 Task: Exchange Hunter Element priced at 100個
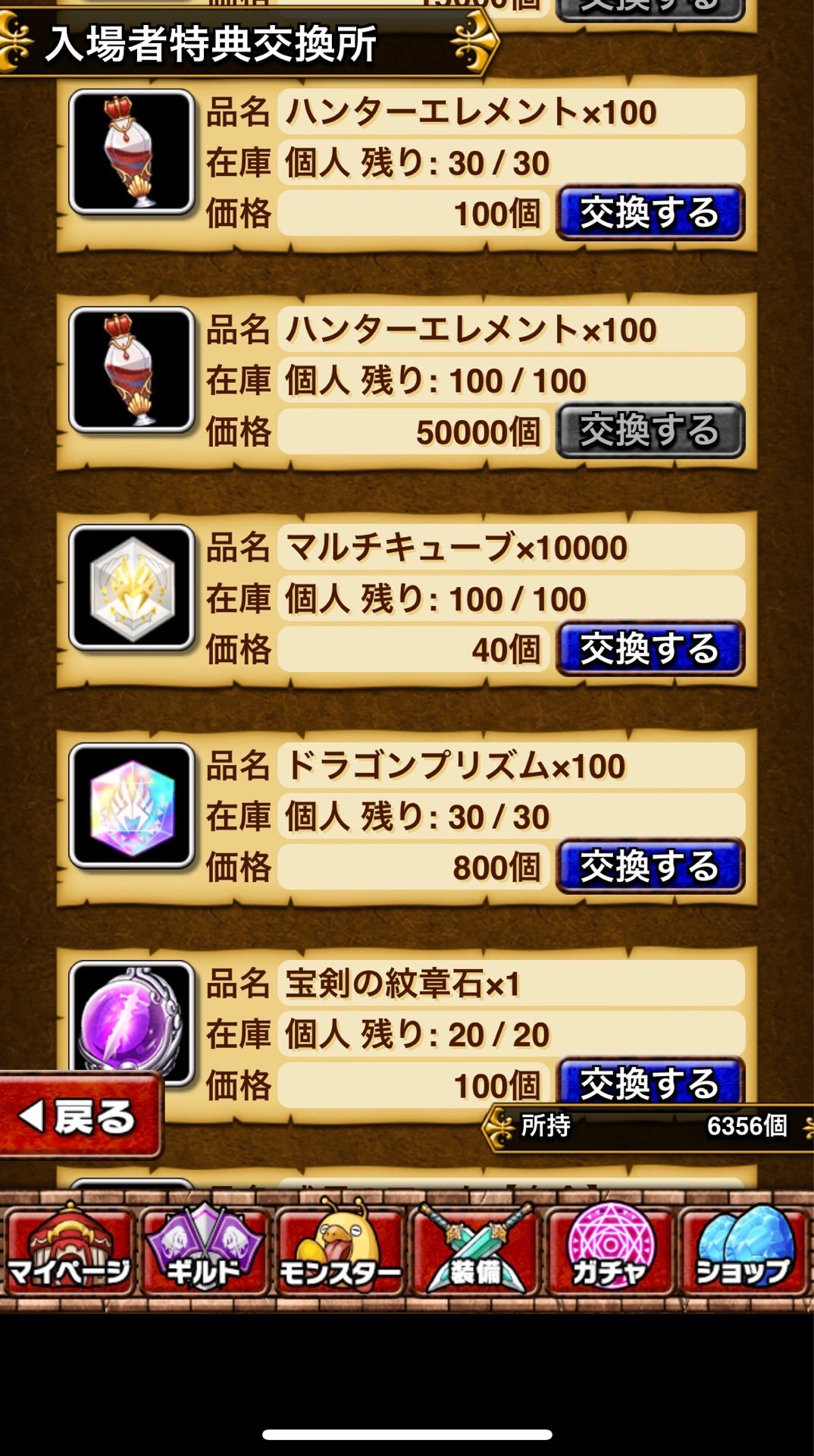tap(650, 213)
